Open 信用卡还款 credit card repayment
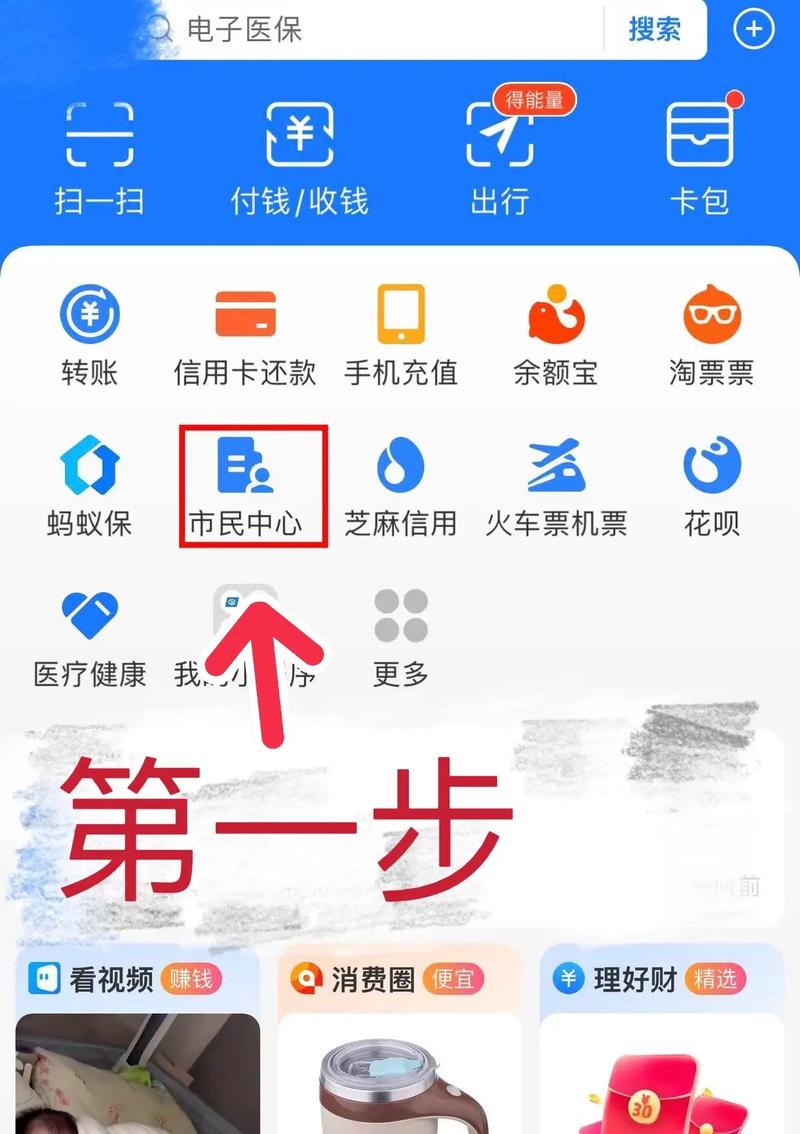 point(245,335)
